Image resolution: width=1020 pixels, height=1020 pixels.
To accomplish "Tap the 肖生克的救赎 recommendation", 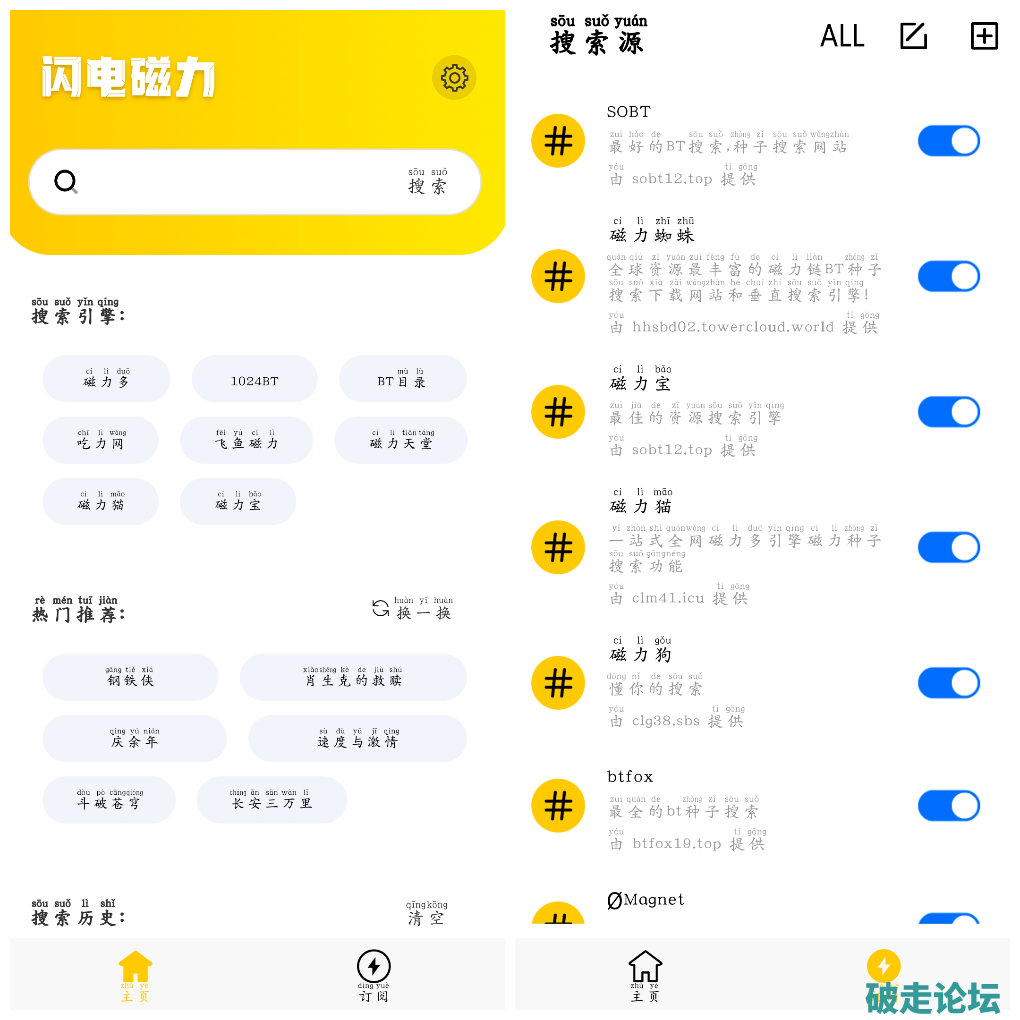I will [353, 678].
